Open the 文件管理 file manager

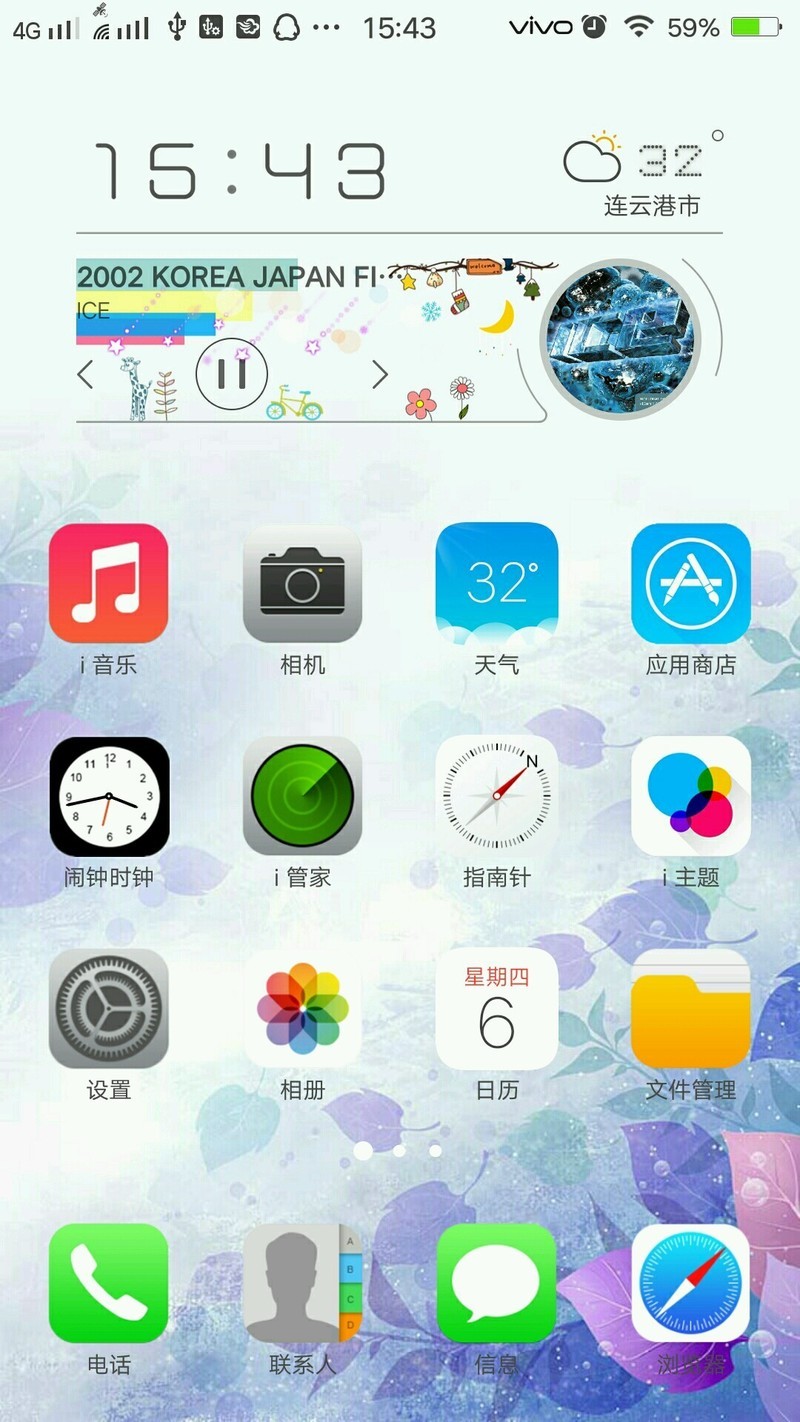tap(690, 1010)
